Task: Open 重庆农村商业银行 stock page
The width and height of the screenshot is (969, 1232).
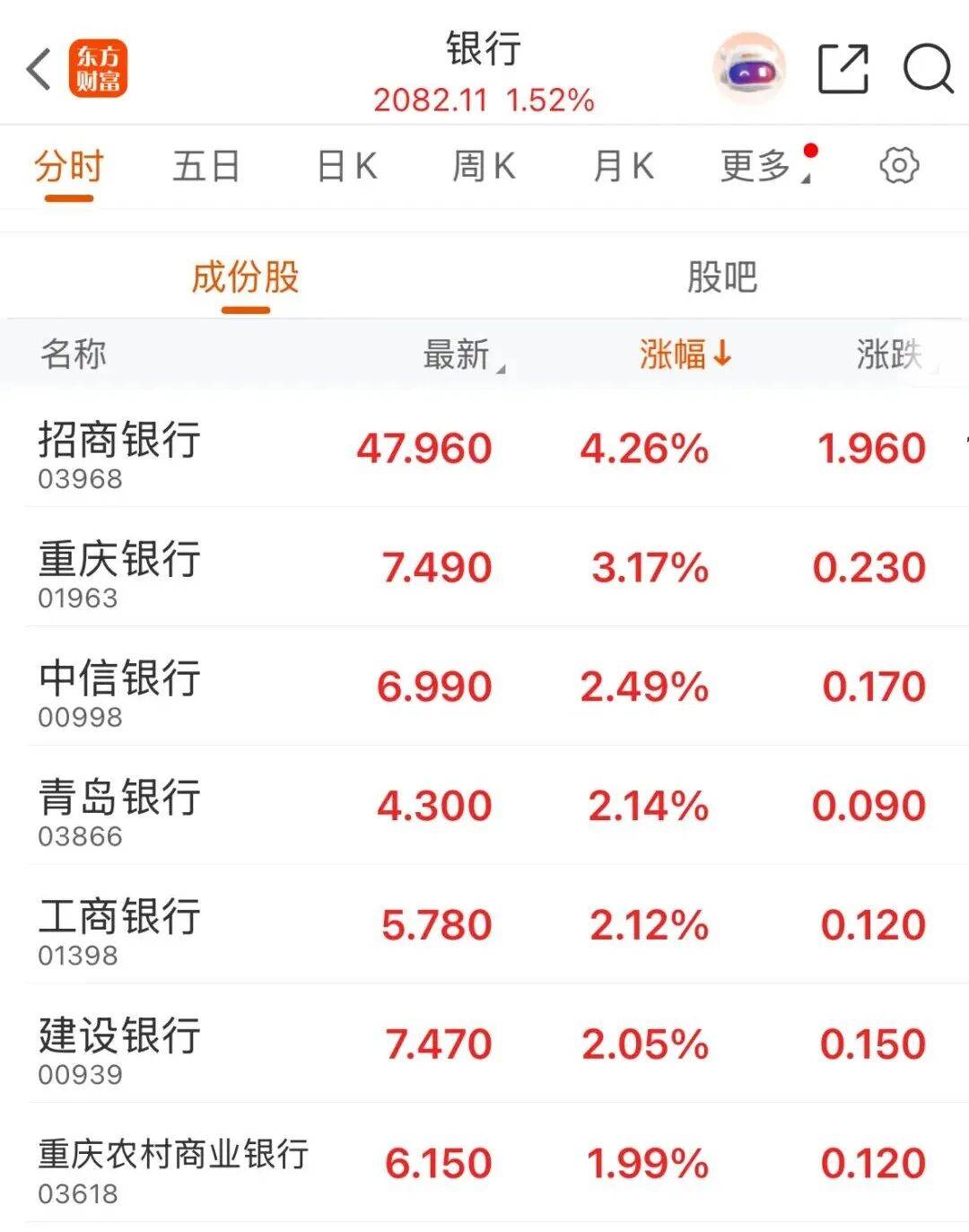Action: pos(173,1165)
